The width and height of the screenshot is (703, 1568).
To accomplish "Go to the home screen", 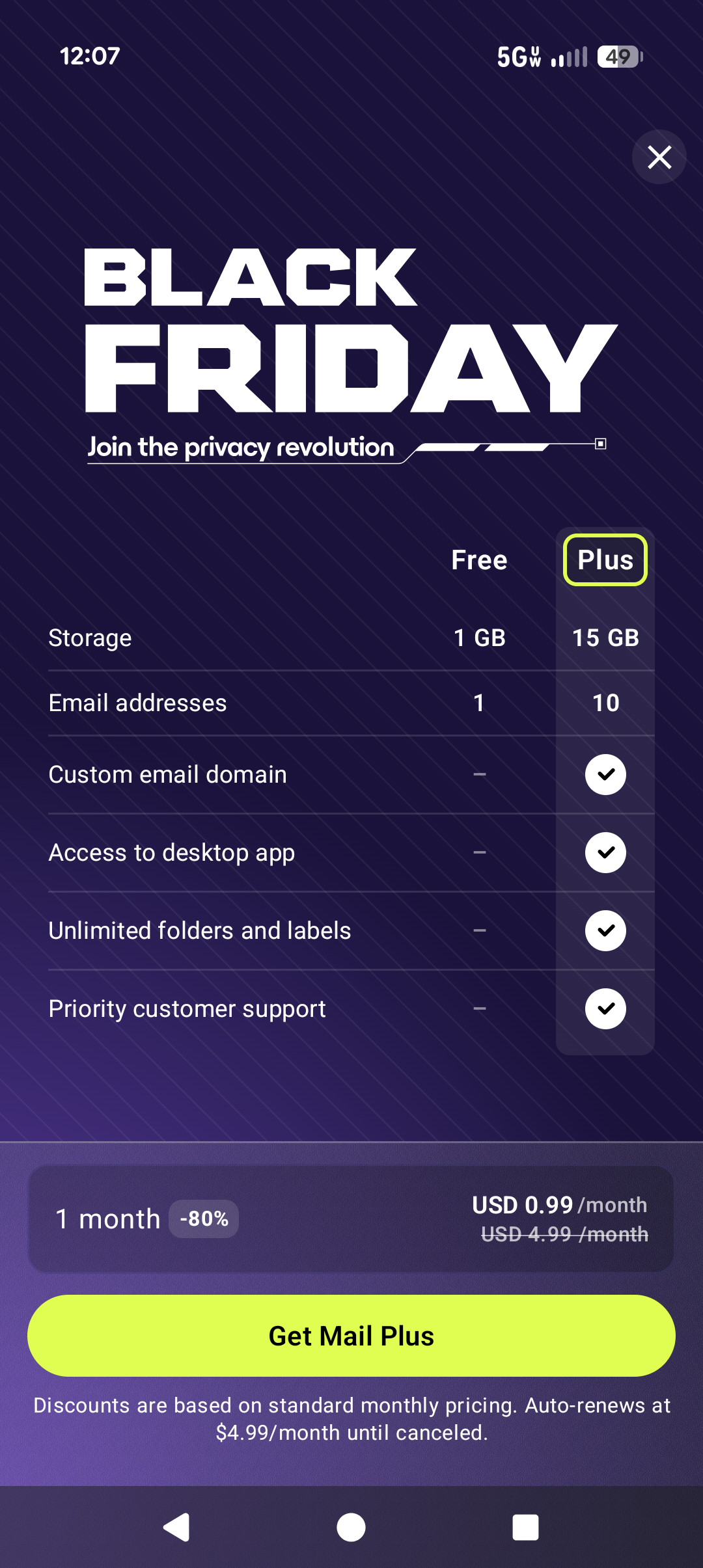I will coord(351,1527).
